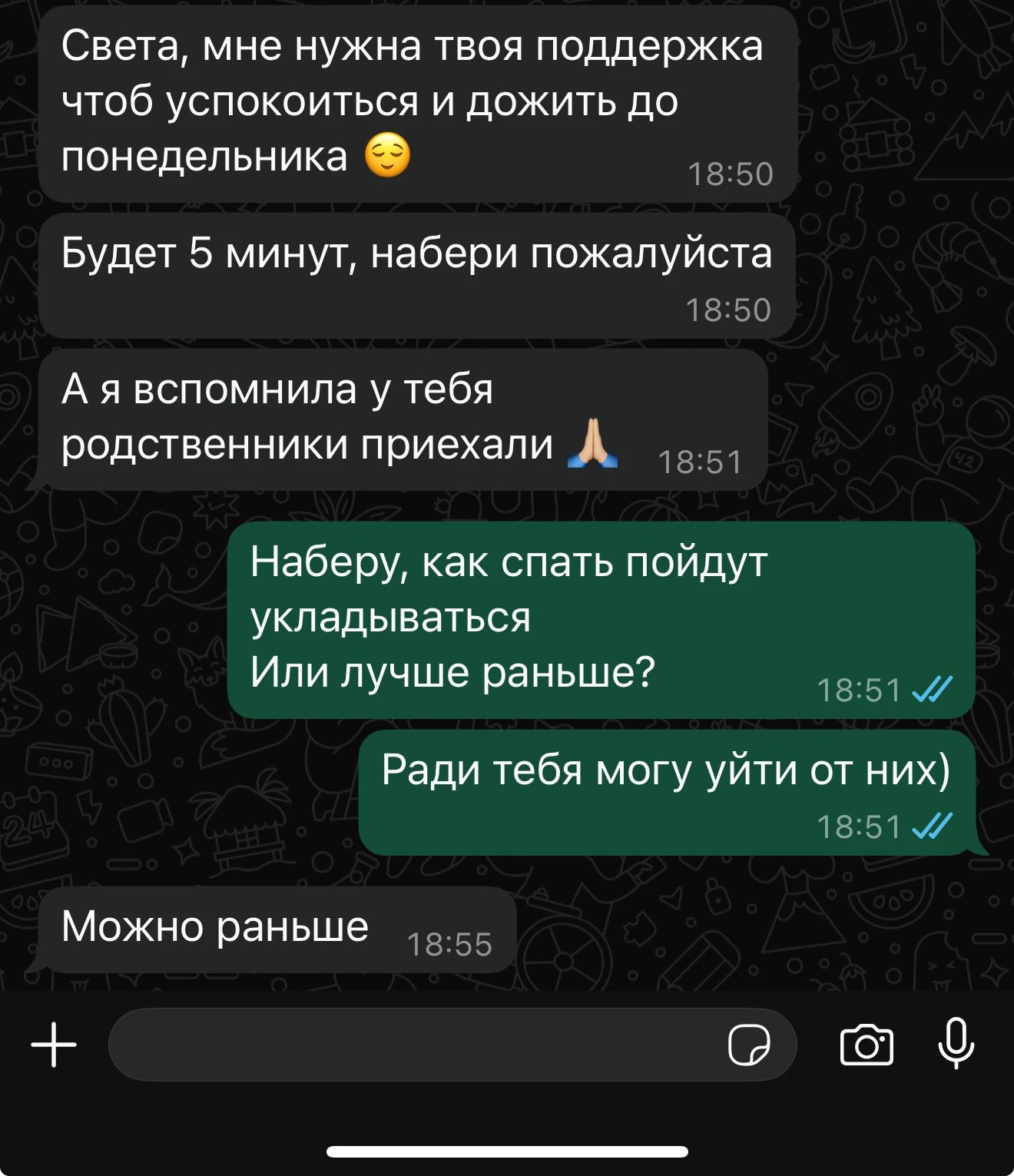Open the camera to take a photo
The image size is (1014, 1176).
867,1045
